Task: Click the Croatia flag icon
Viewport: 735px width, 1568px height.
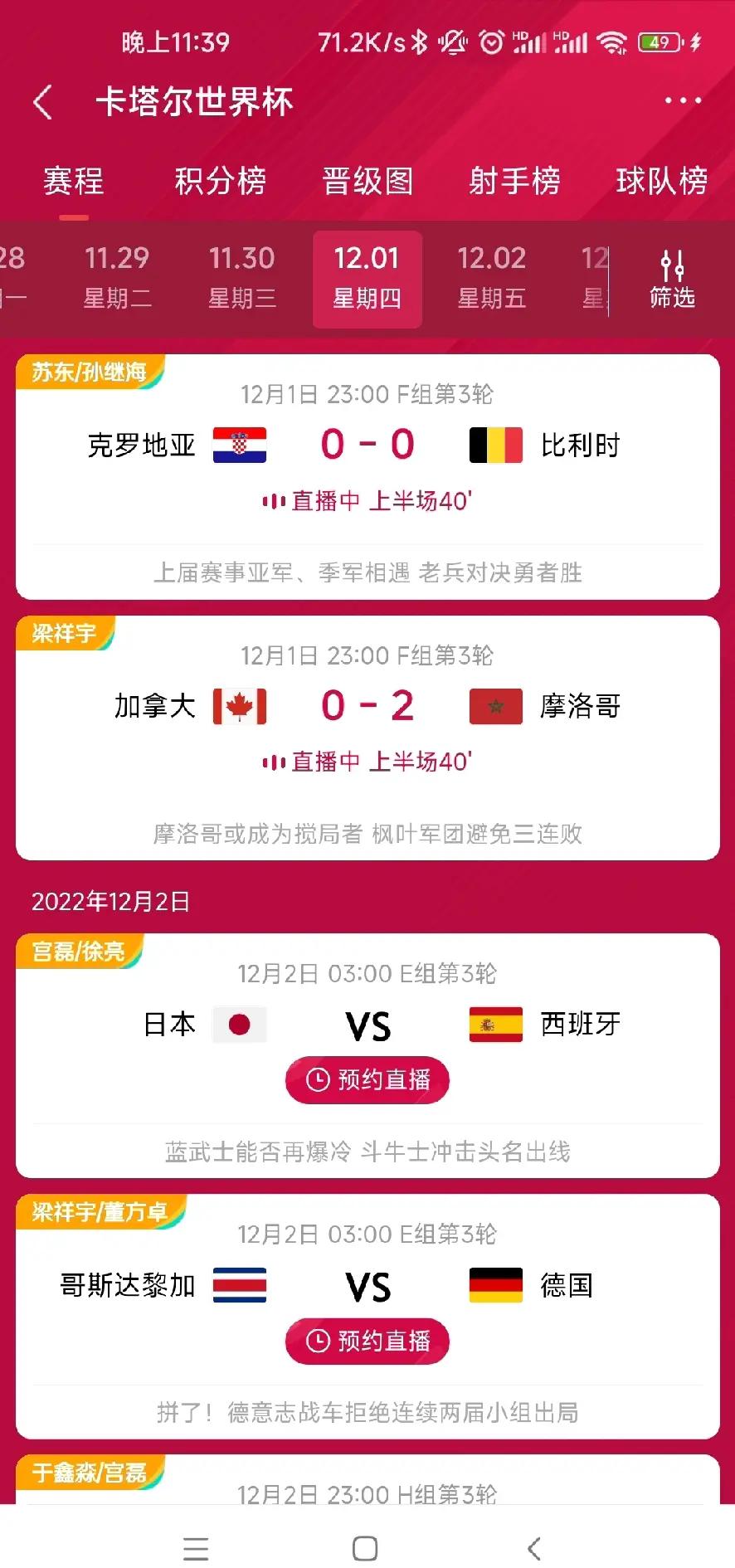Action: coord(241,444)
